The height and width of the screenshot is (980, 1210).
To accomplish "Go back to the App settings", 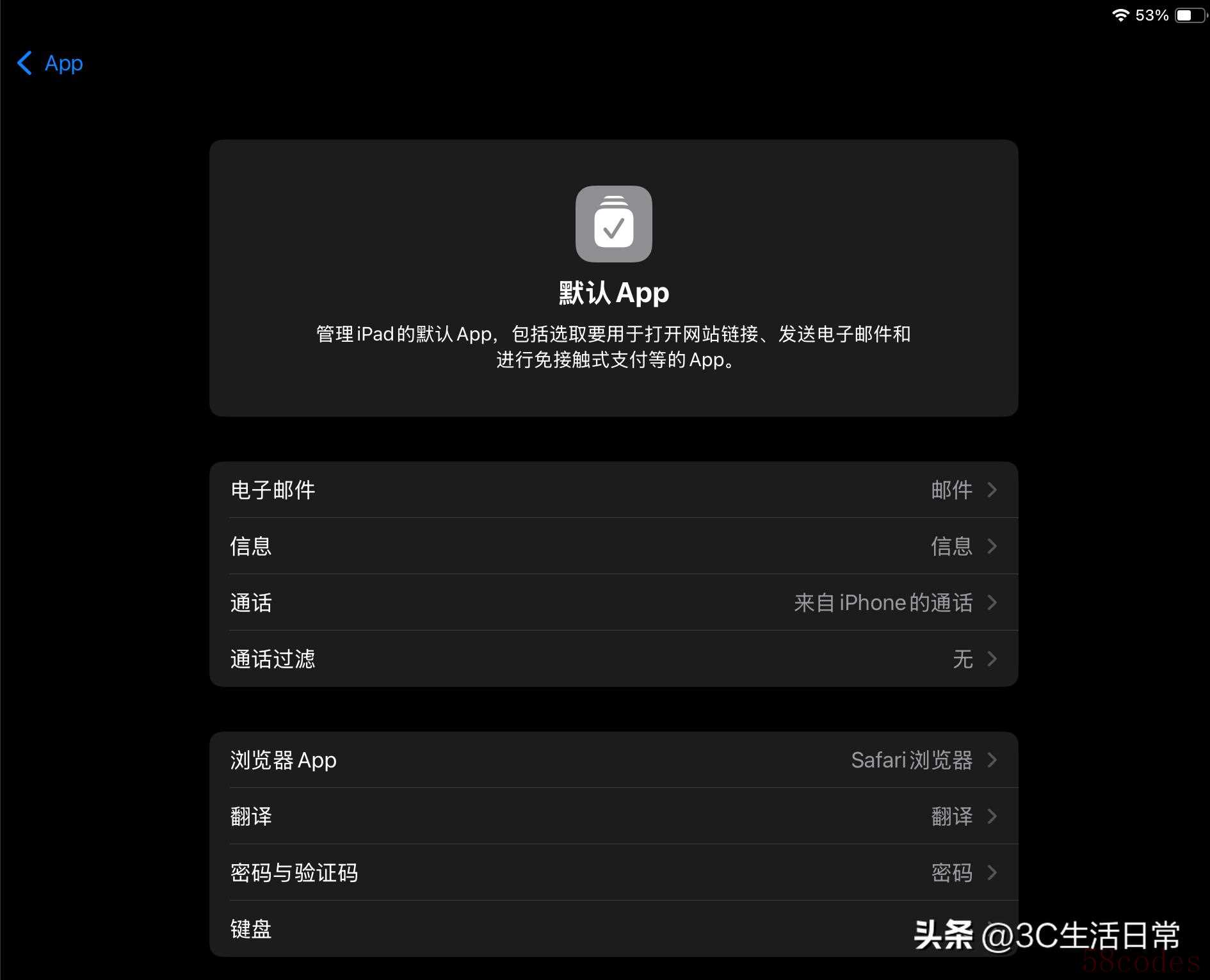I will [x=51, y=63].
